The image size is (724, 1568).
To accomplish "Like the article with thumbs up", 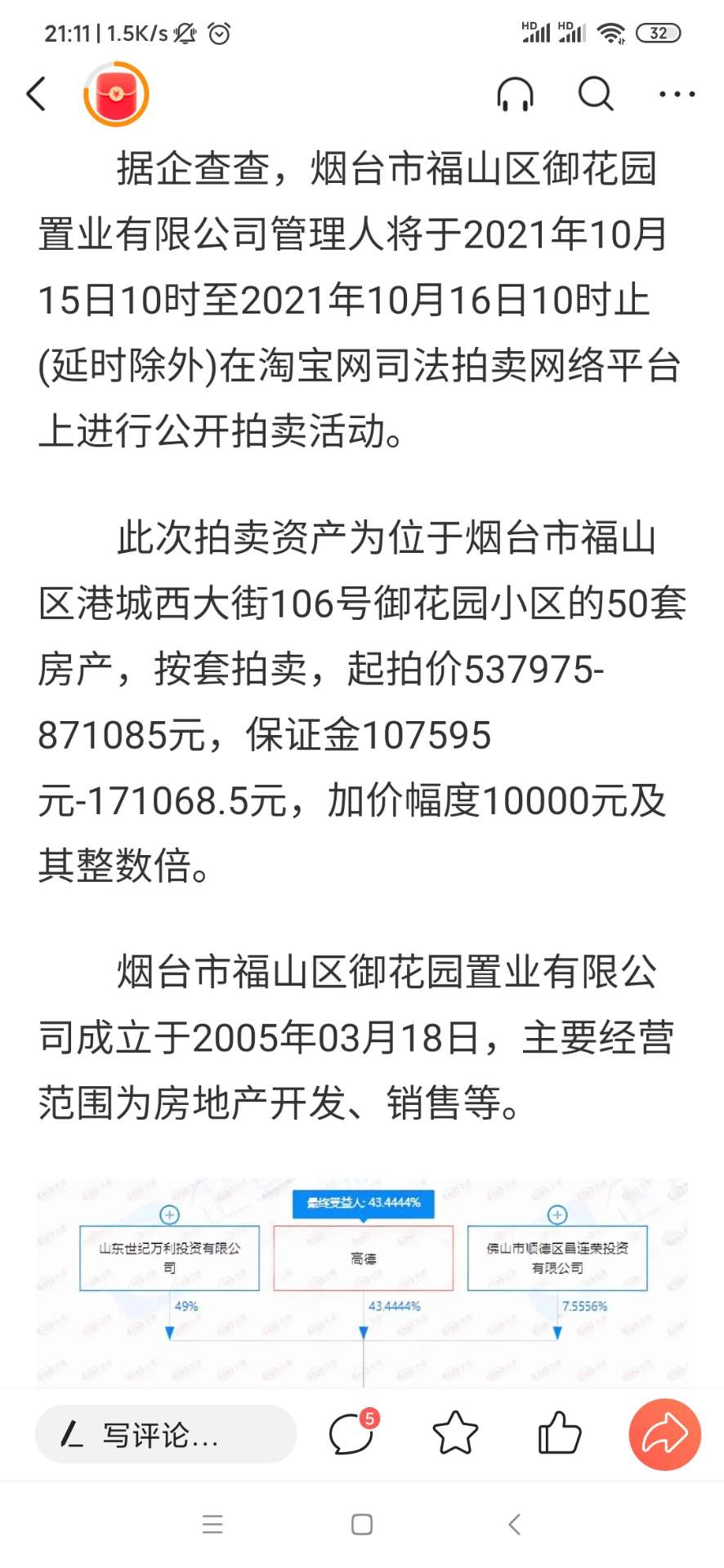I will point(560,1432).
